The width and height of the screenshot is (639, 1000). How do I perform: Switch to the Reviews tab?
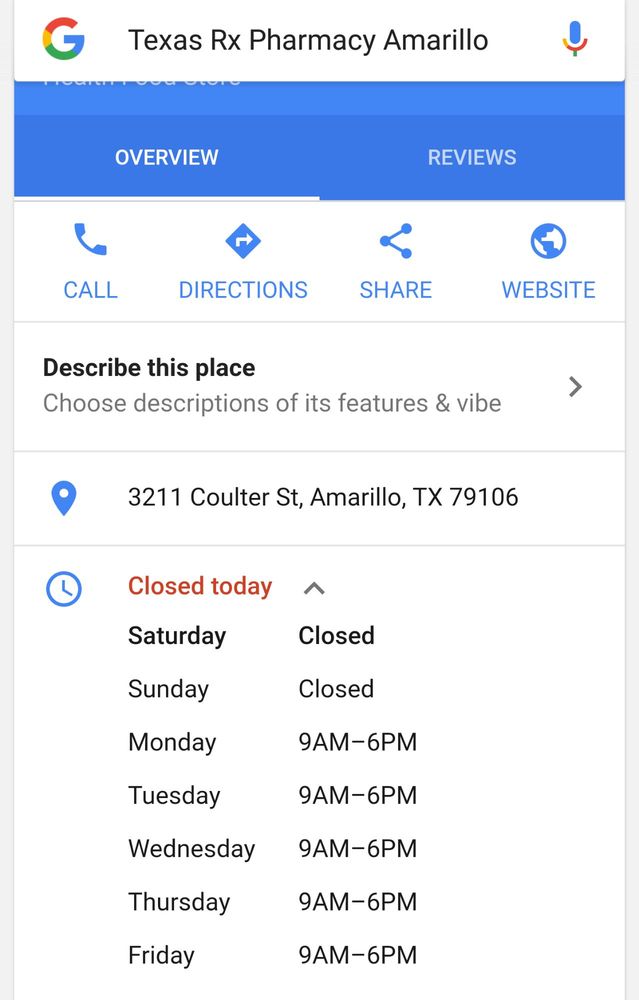click(x=472, y=157)
